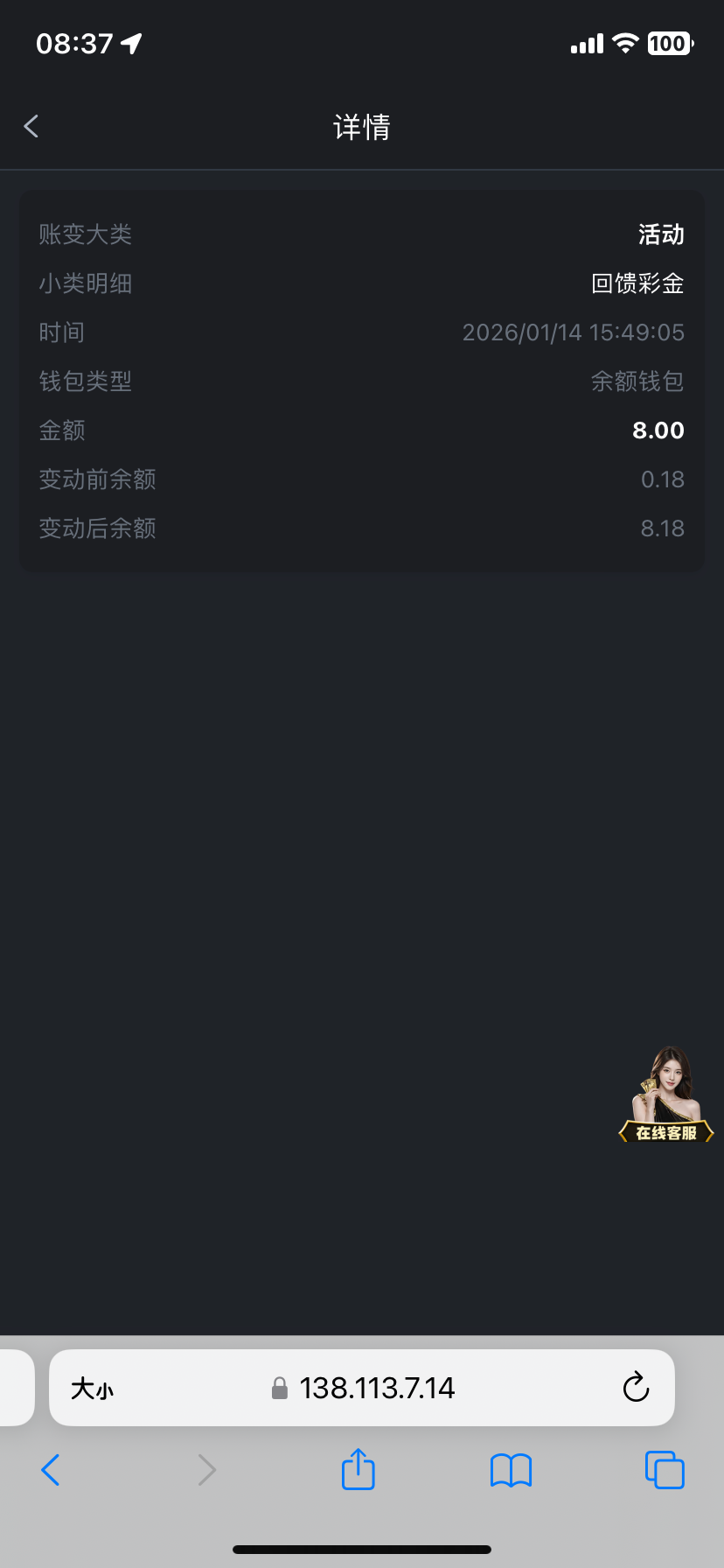
Task: Tap the 138.113.7.14 address bar
Action: [x=376, y=1389]
